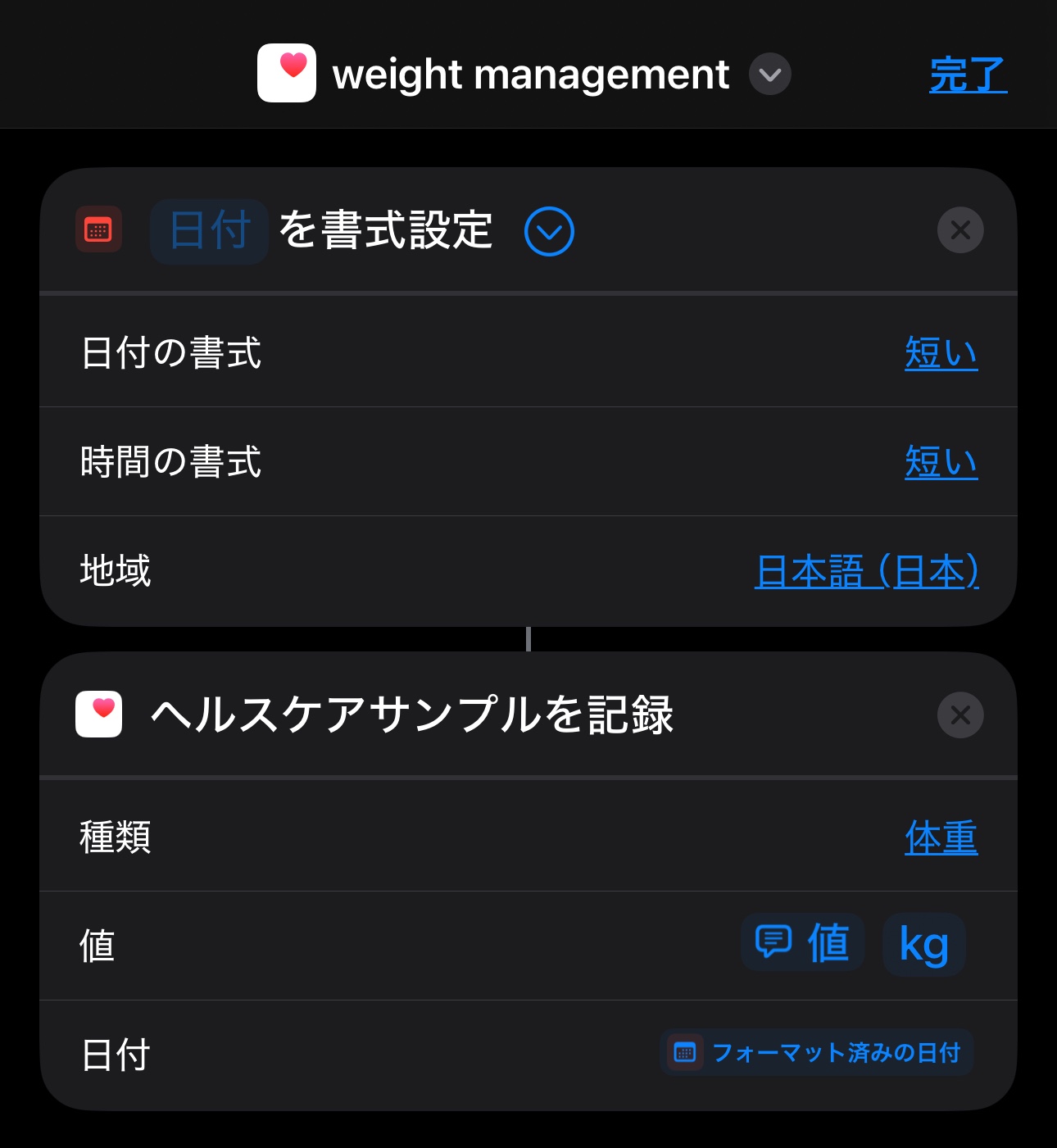Select the フォーマット済みの日付 variable

click(816, 1052)
